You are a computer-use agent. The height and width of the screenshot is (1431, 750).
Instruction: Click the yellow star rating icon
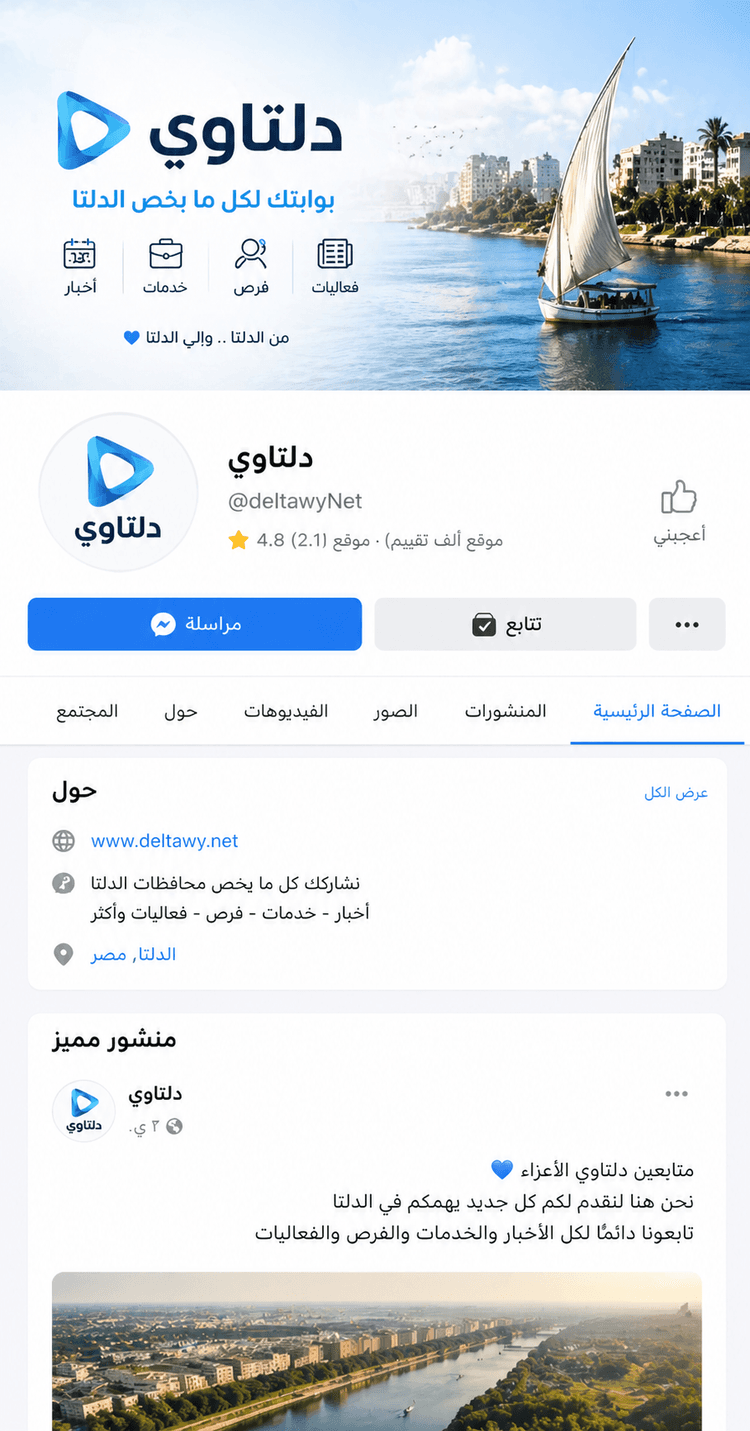(x=238, y=539)
